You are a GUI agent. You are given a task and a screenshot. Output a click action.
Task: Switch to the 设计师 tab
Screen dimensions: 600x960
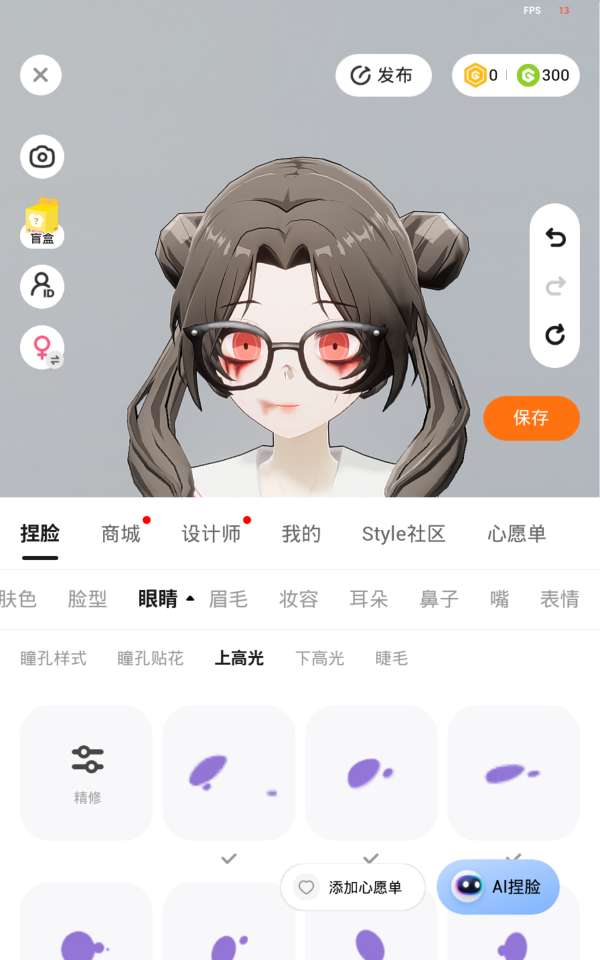[x=211, y=534]
